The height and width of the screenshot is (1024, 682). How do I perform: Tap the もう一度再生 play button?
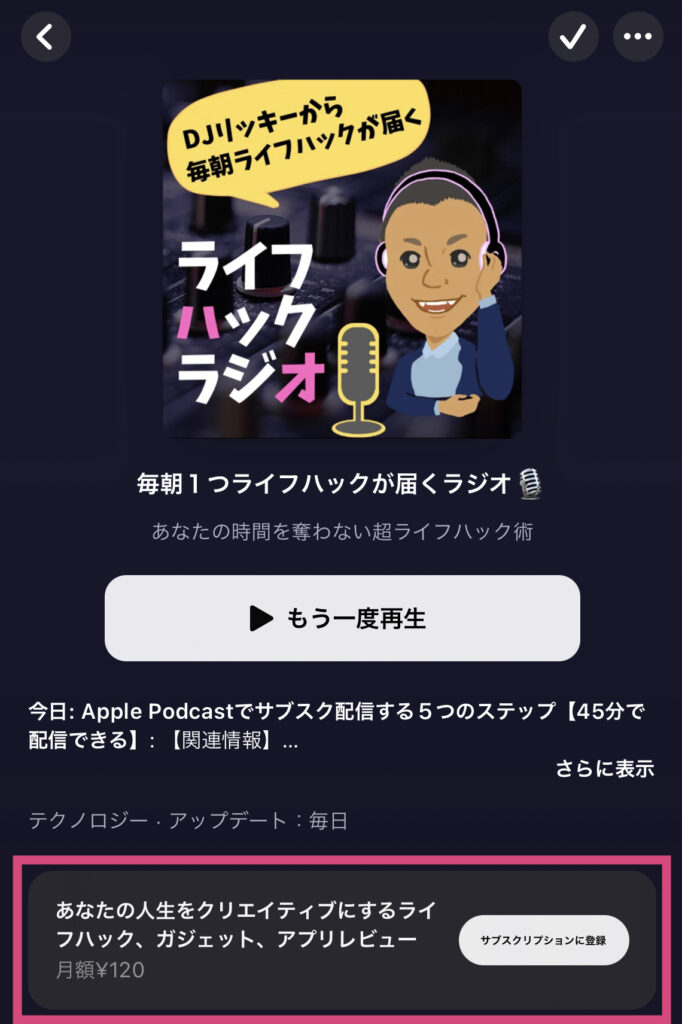click(342, 618)
